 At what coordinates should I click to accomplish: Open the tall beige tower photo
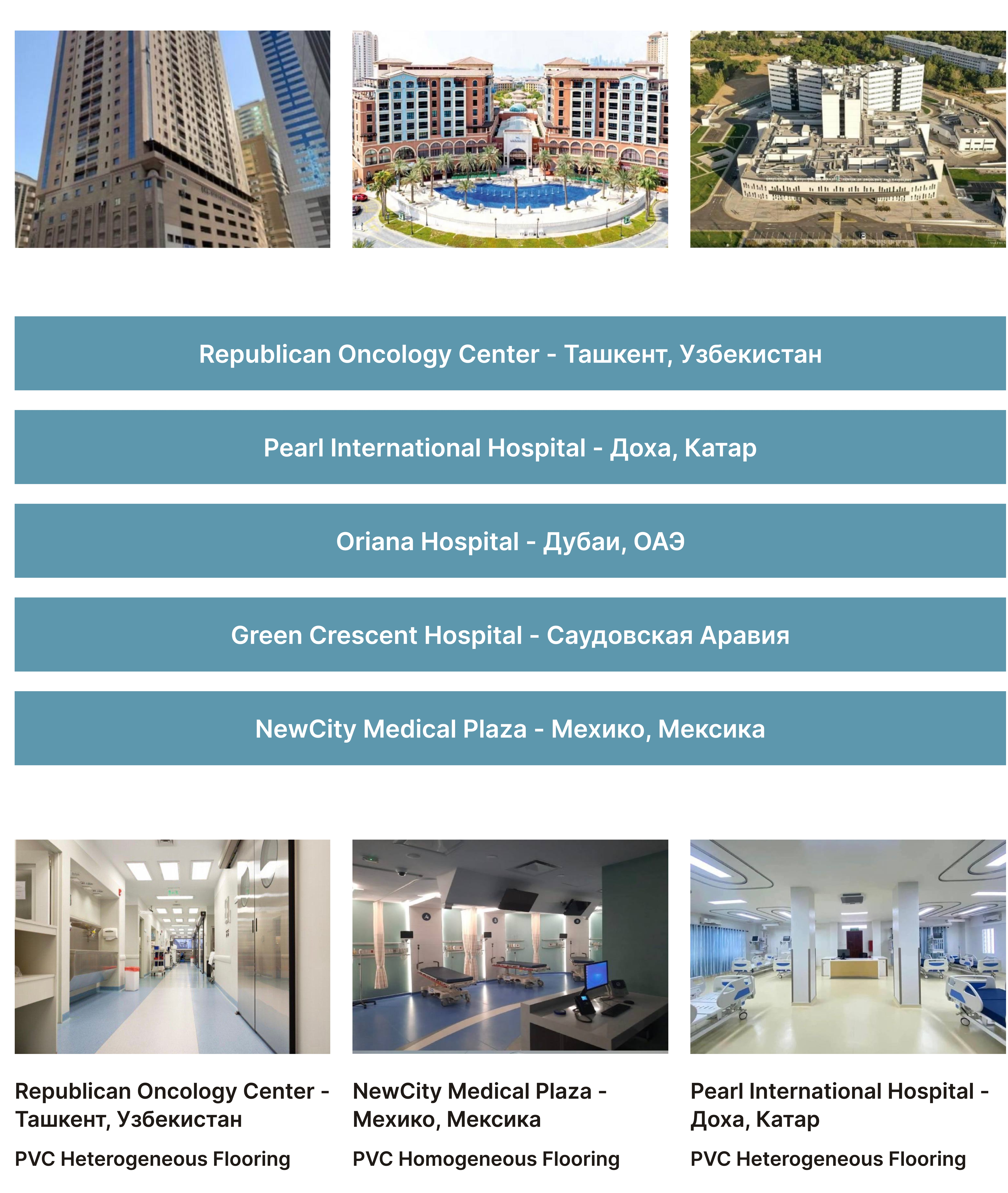click(173, 139)
